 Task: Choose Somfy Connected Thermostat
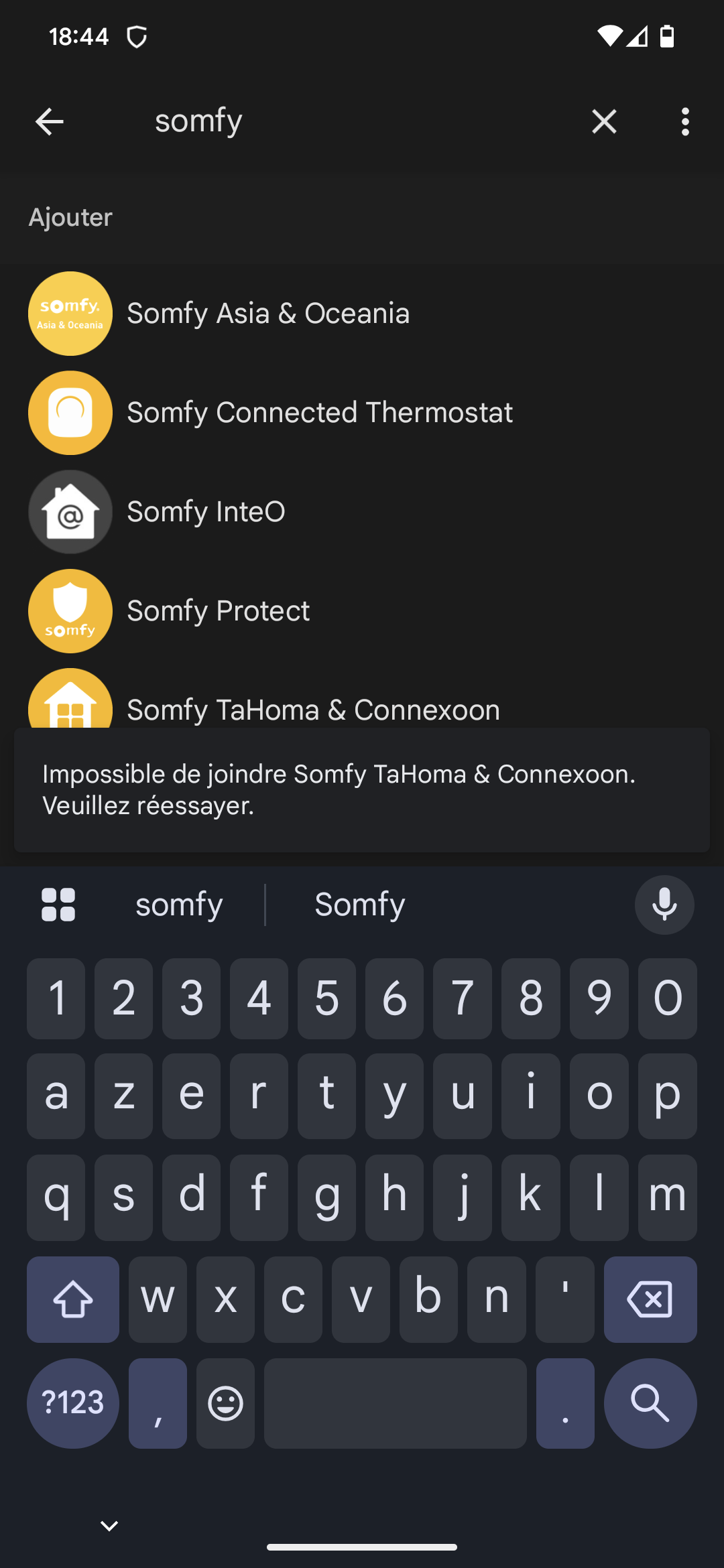[319, 413]
